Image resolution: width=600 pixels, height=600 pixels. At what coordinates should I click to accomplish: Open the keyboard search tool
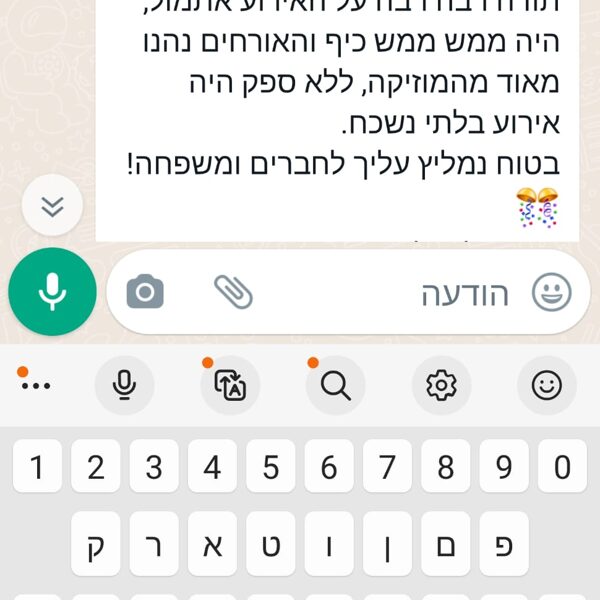click(x=336, y=385)
